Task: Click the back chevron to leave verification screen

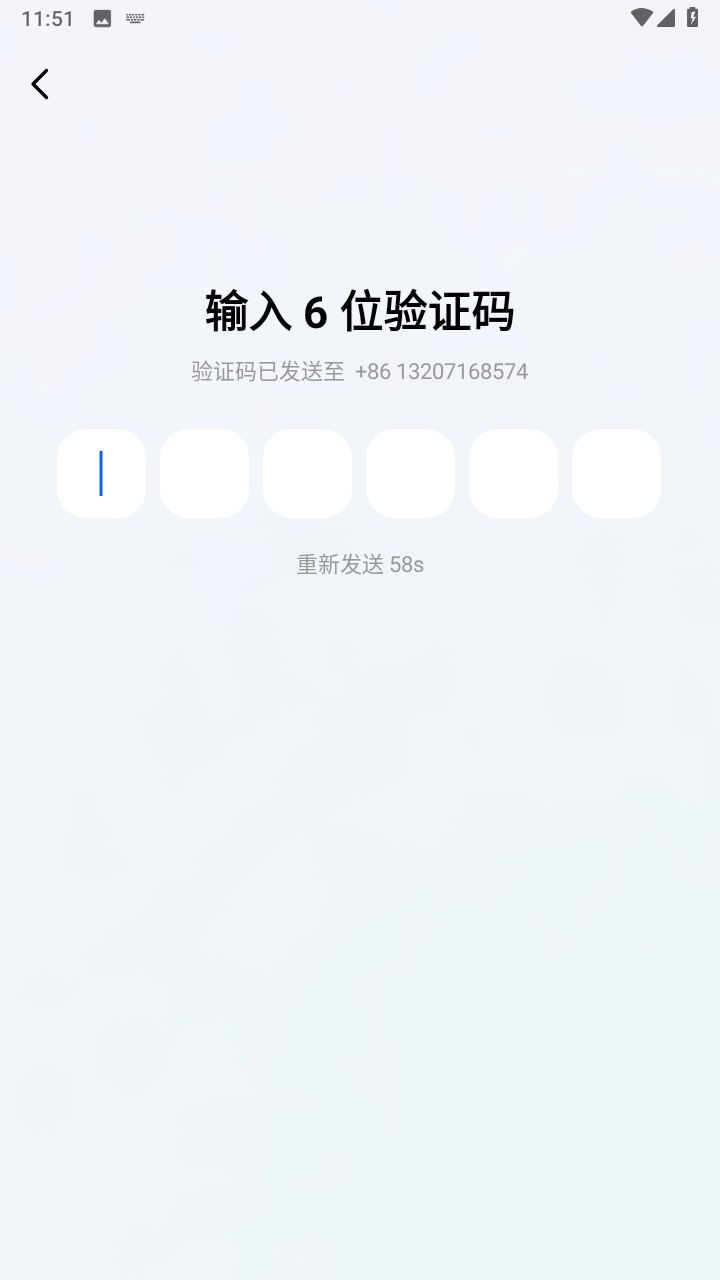Action: click(x=39, y=84)
